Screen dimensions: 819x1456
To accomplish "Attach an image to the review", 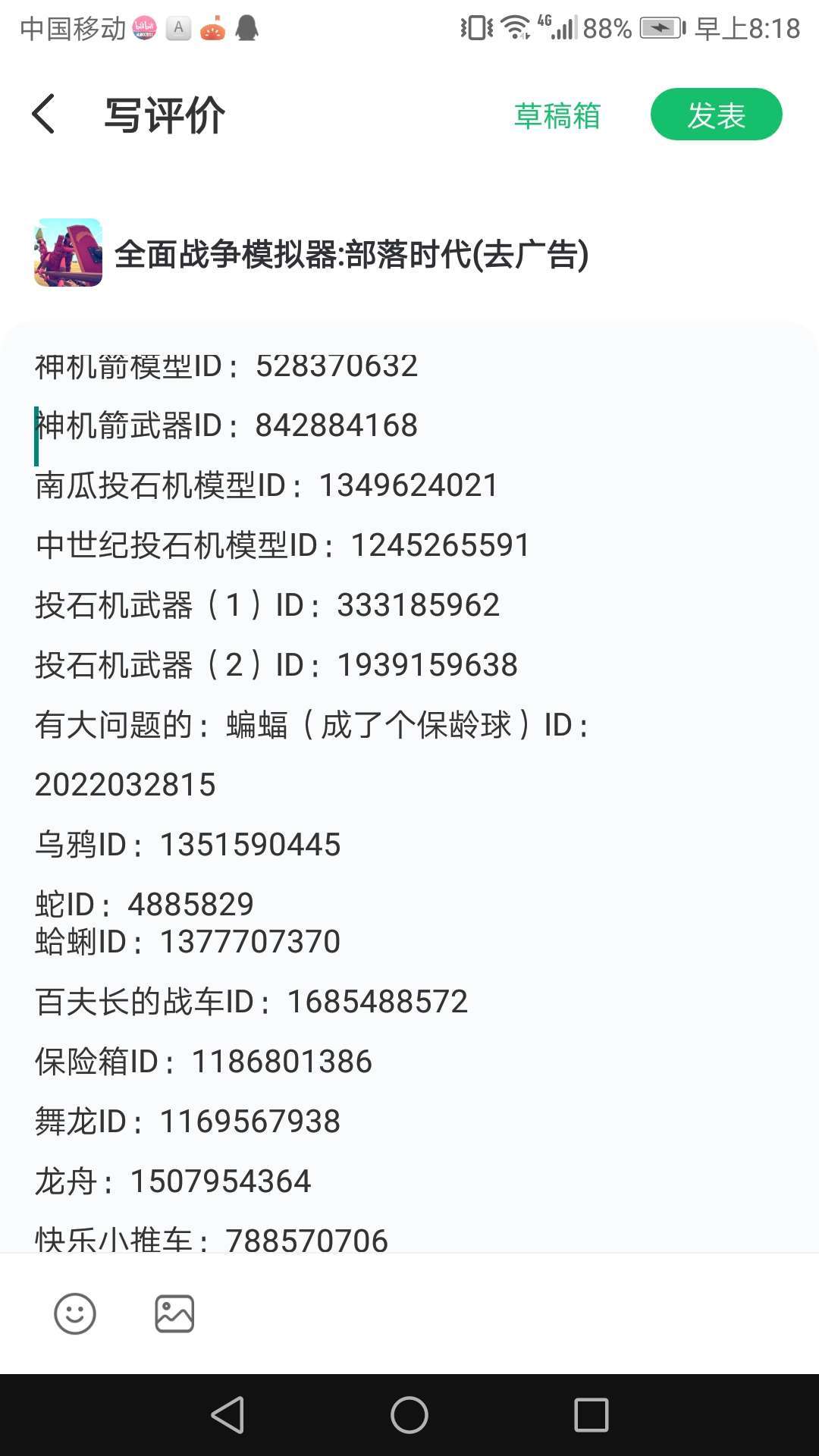I will (x=174, y=1313).
